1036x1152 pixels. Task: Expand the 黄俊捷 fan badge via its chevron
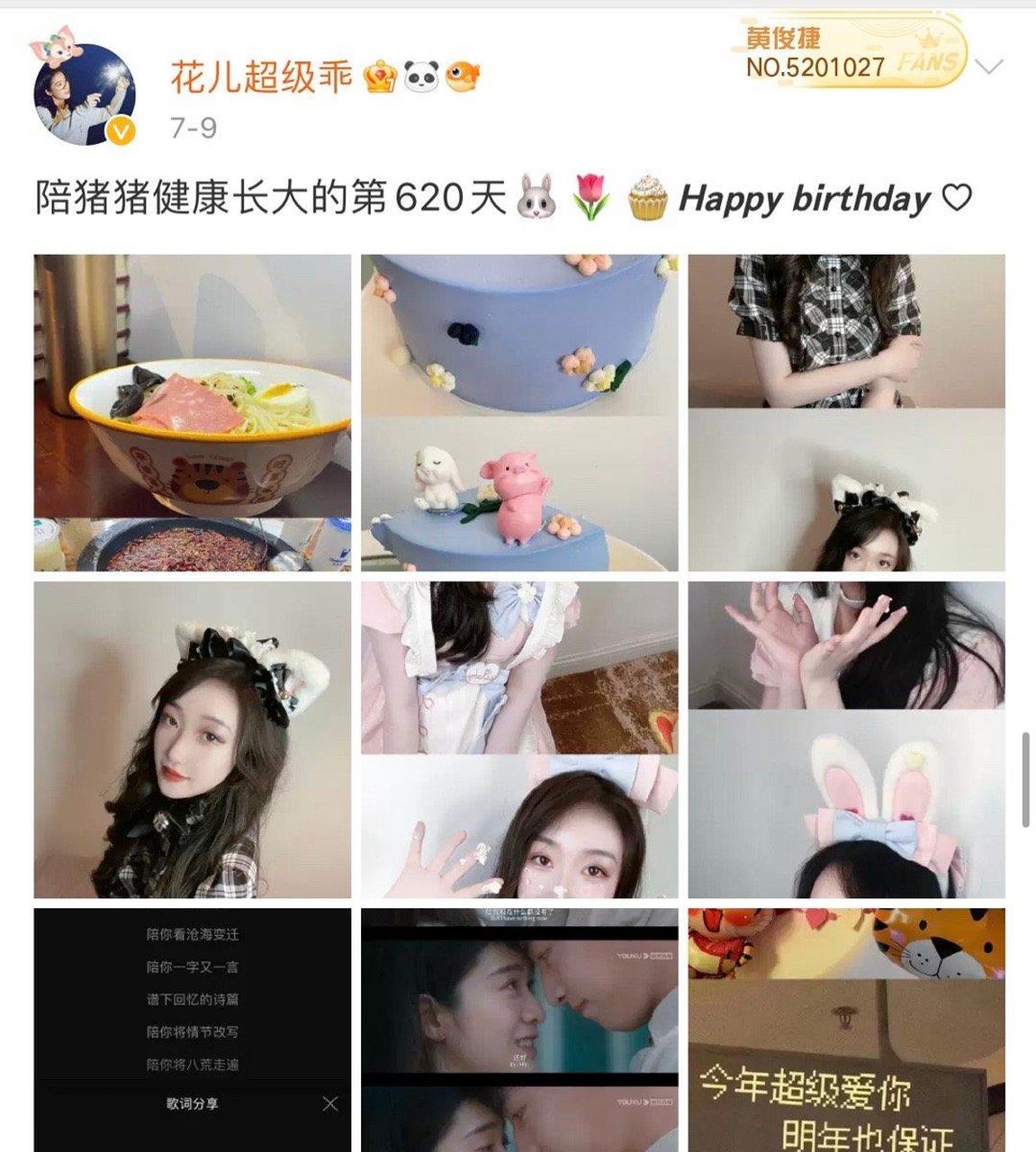pyautogui.click(x=987, y=65)
